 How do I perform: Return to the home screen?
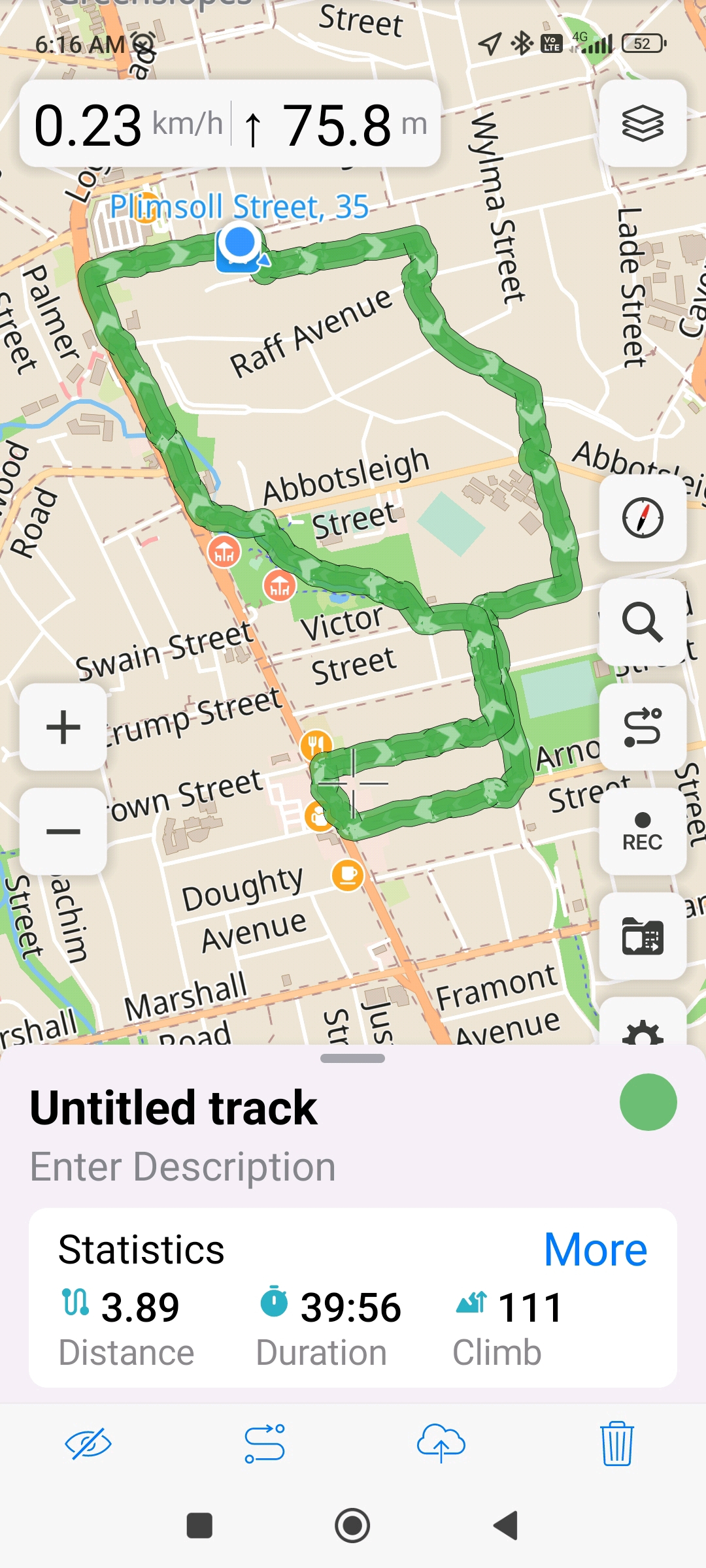pos(352,1526)
